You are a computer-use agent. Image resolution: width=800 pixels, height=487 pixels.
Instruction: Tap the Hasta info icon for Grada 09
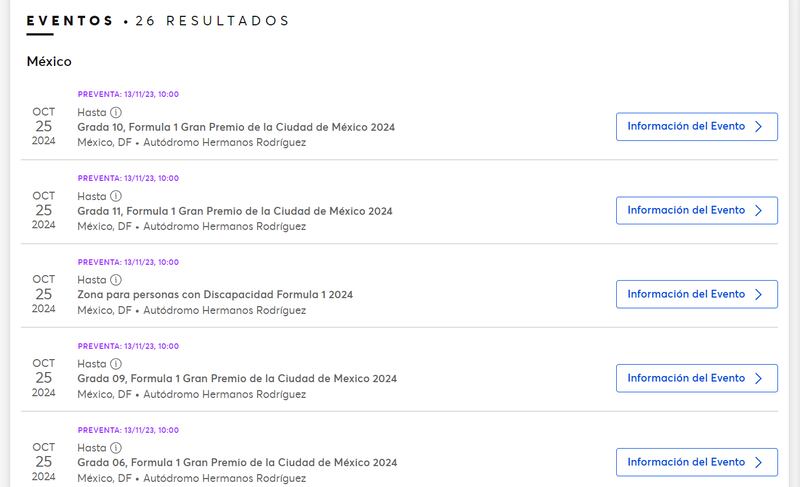pos(116,364)
